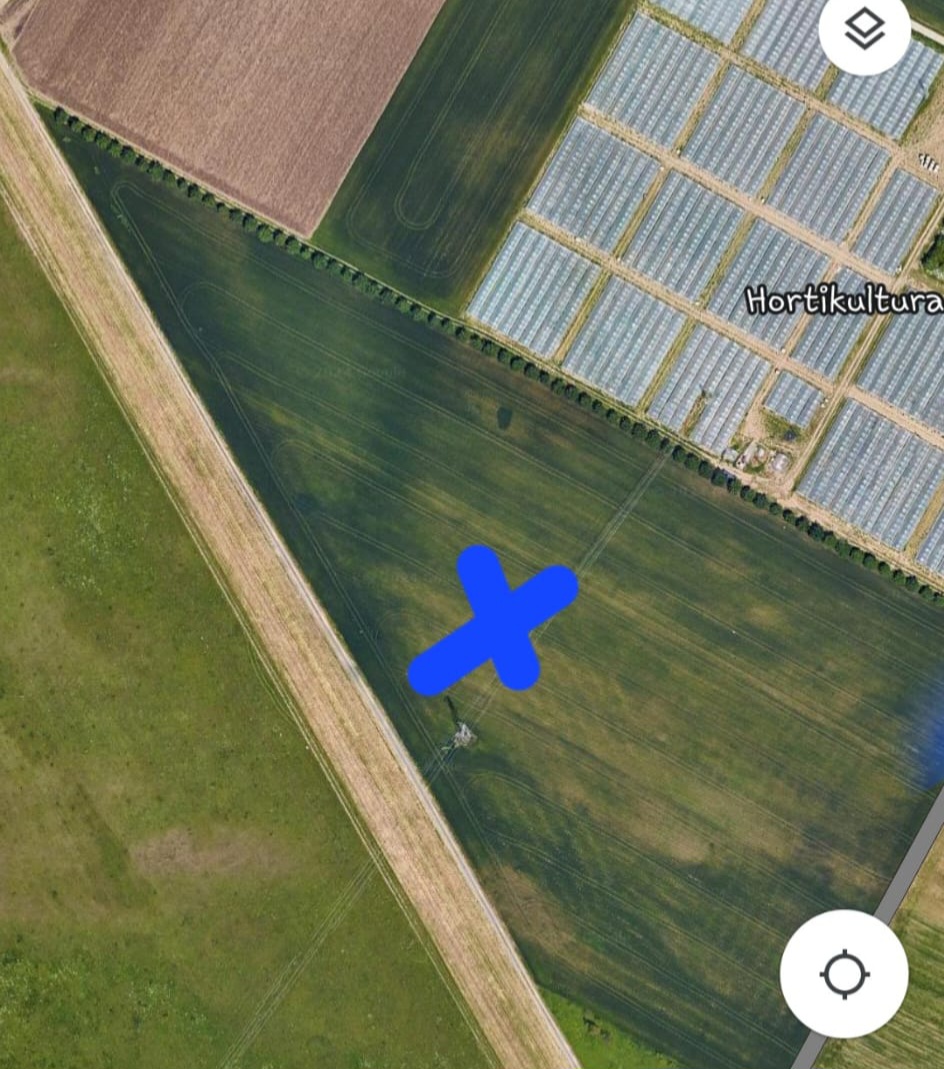Open the map layers selector
The image size is (944, 1069).
864,31
